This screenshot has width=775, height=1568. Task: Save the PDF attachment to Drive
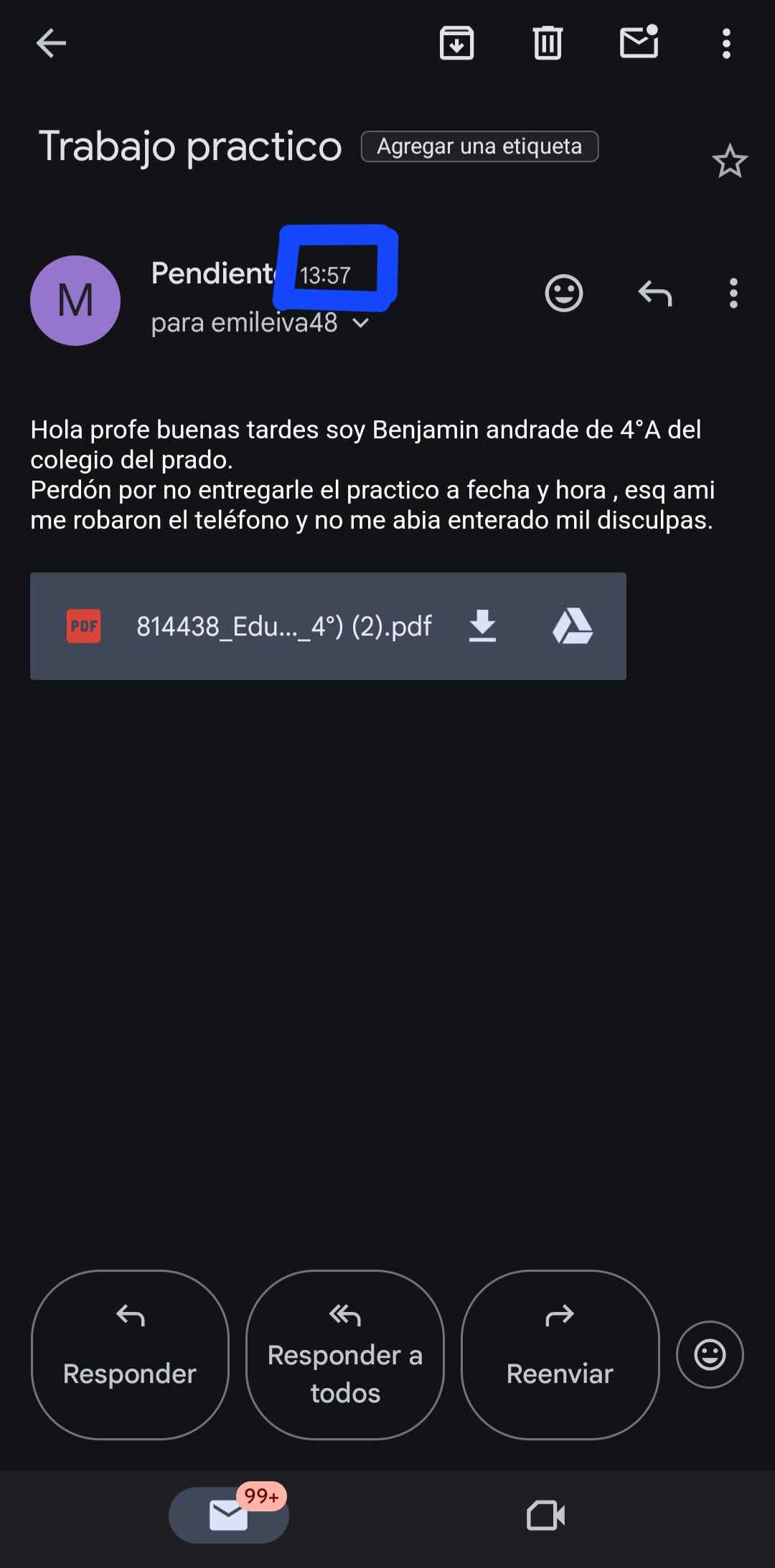pyautogui.click(x=572, y=626)
